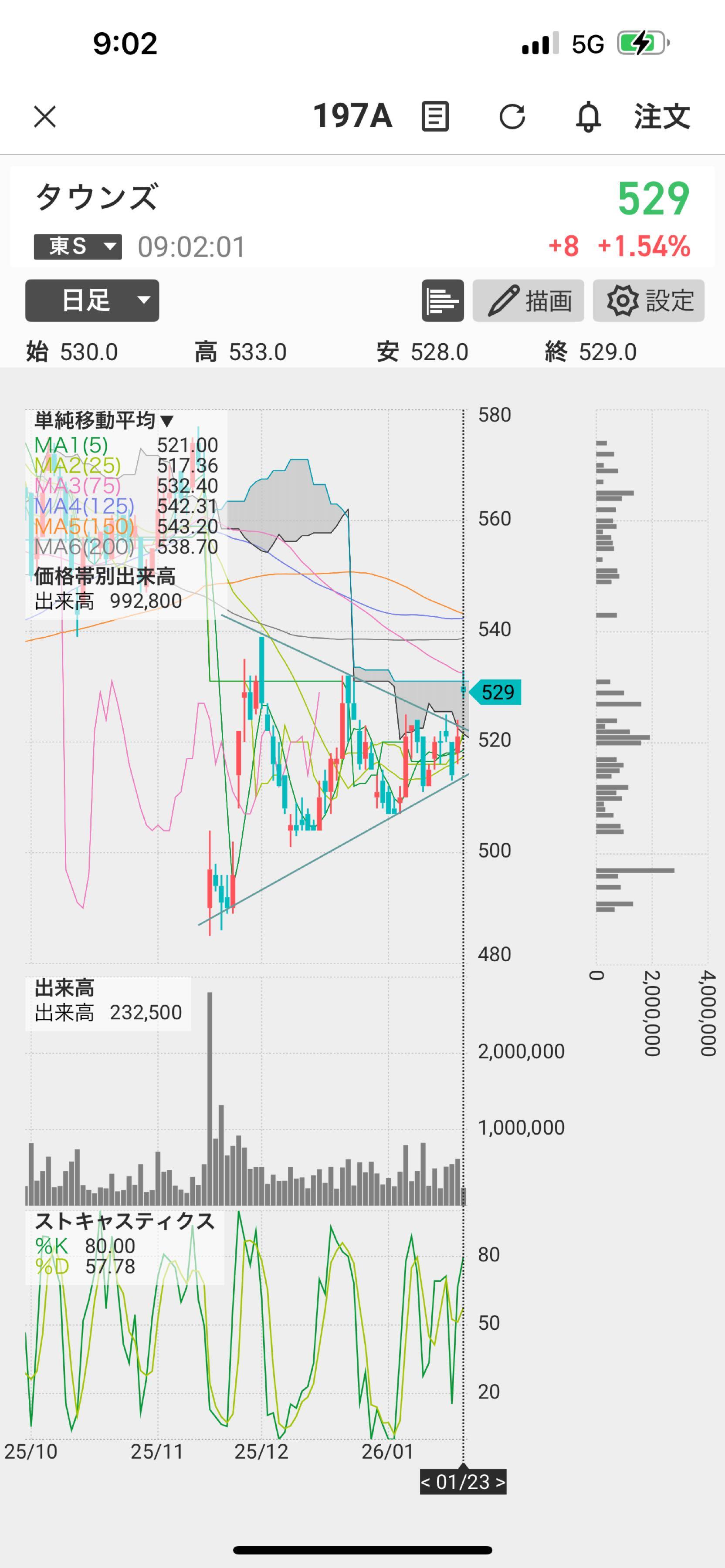
Task: Toggle the volume-by-price bars icon
Action: point(443,300)
